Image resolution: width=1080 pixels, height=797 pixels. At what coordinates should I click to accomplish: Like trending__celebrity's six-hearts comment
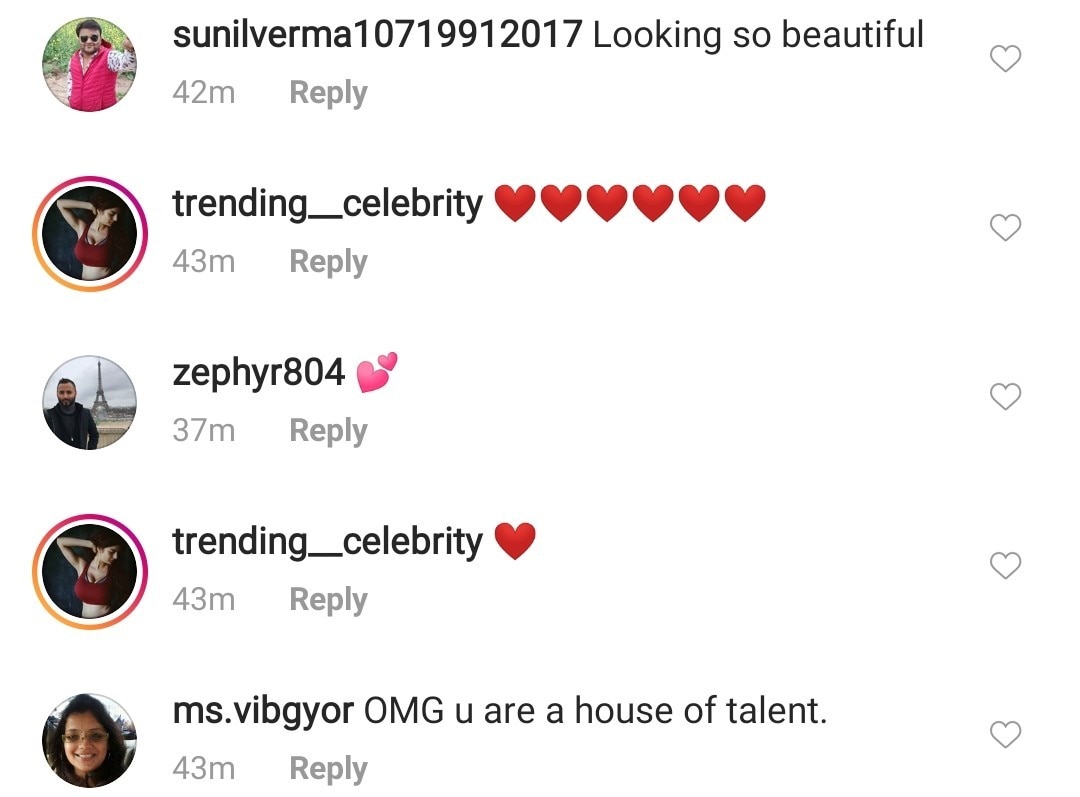pyautogui.click(x=1005, y=229)
